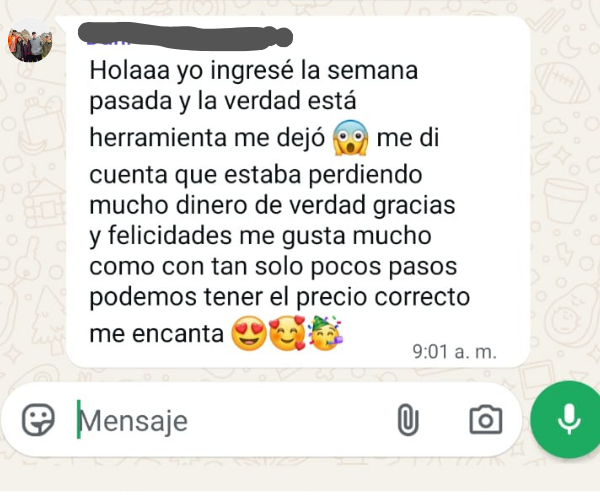The width and height of the screenshot is (600, 500).
Task: Open the camera to send a photo
Action: 485,420
